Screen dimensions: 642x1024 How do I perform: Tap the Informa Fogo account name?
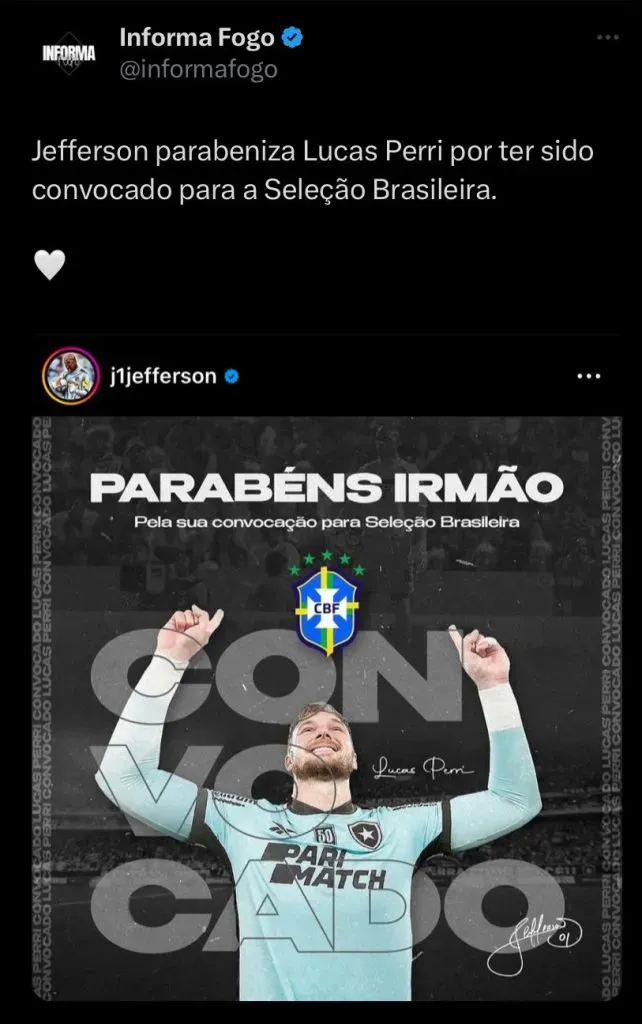pyautogui.click(x=197, y=38)
